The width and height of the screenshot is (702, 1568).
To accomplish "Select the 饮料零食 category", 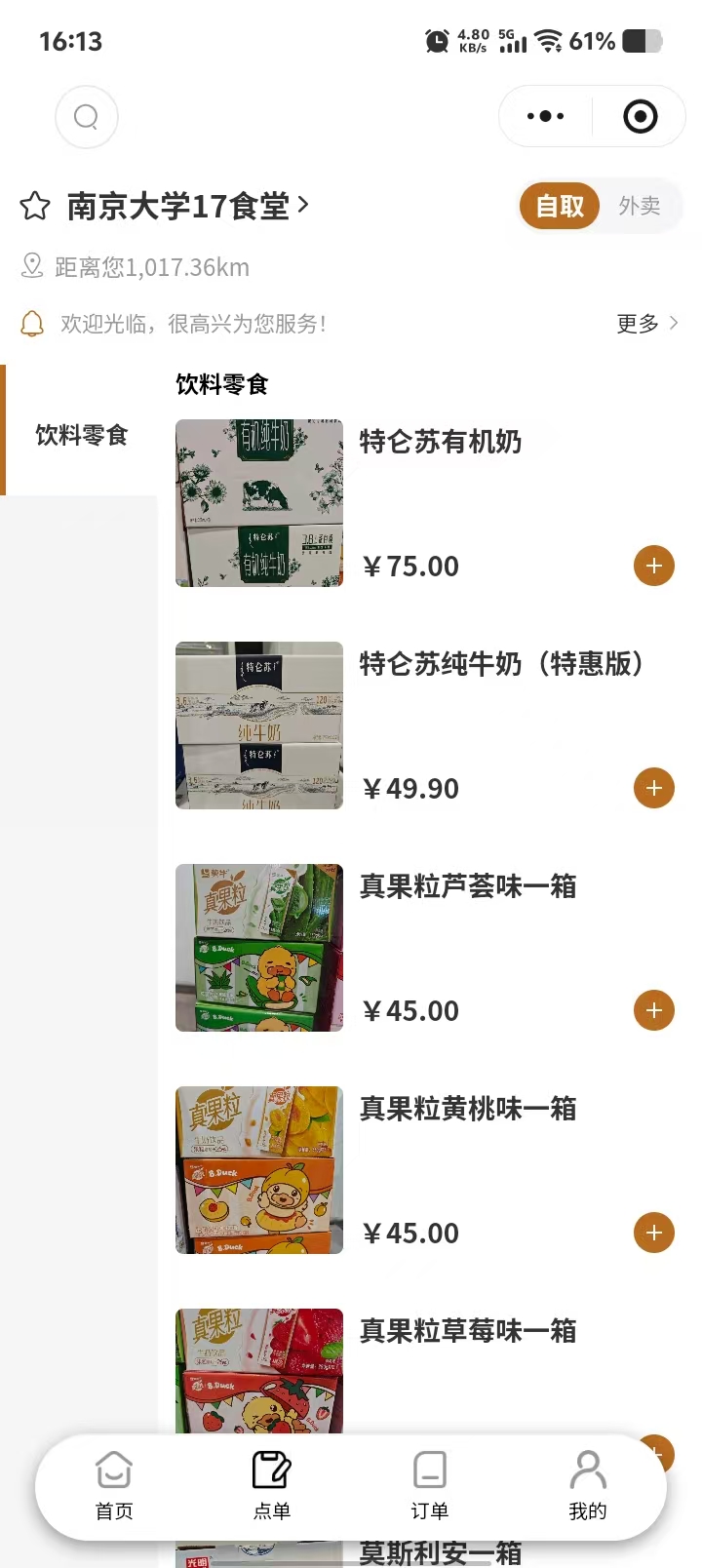I will pos(82,435).
